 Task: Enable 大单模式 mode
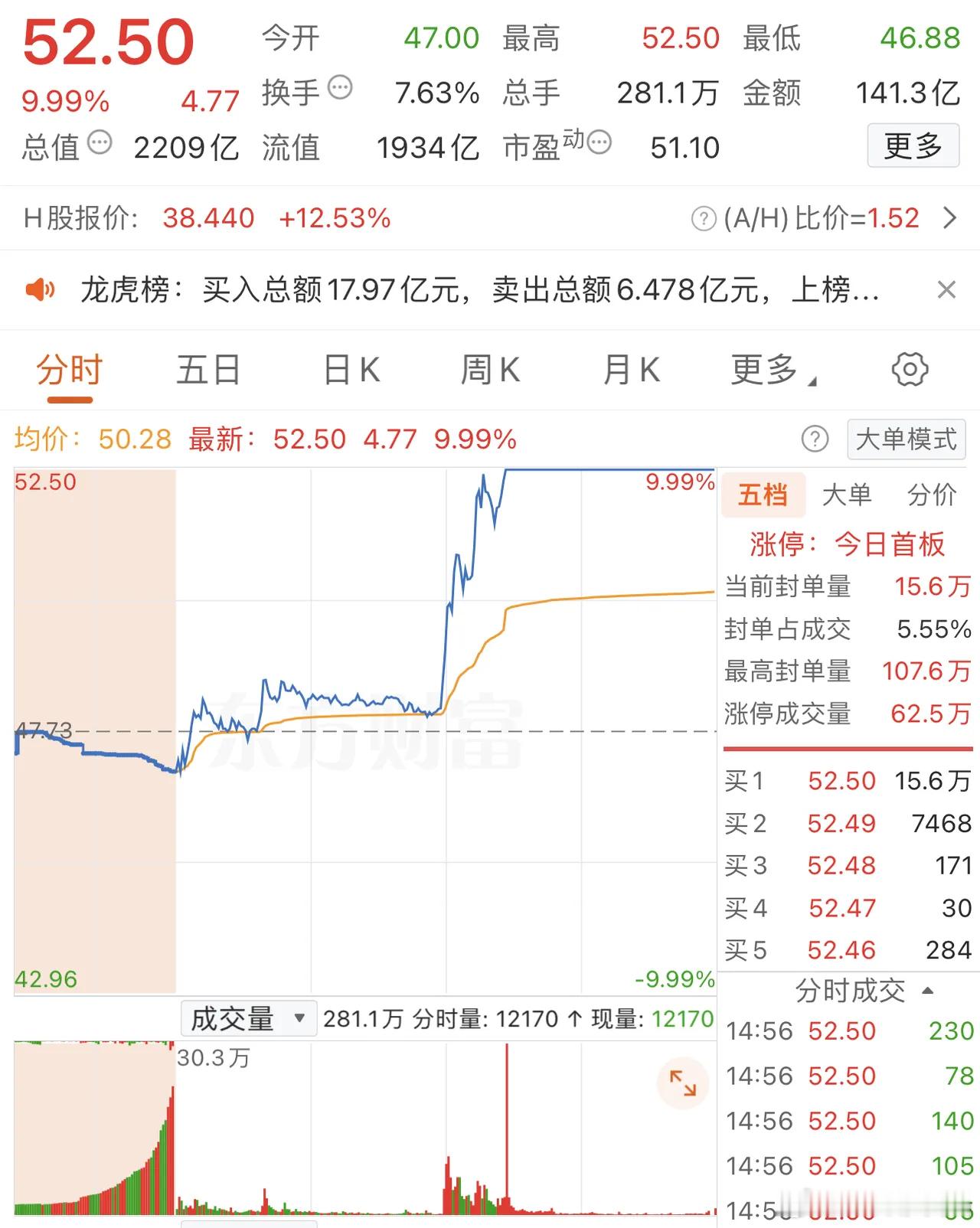[x=905, y=439]
